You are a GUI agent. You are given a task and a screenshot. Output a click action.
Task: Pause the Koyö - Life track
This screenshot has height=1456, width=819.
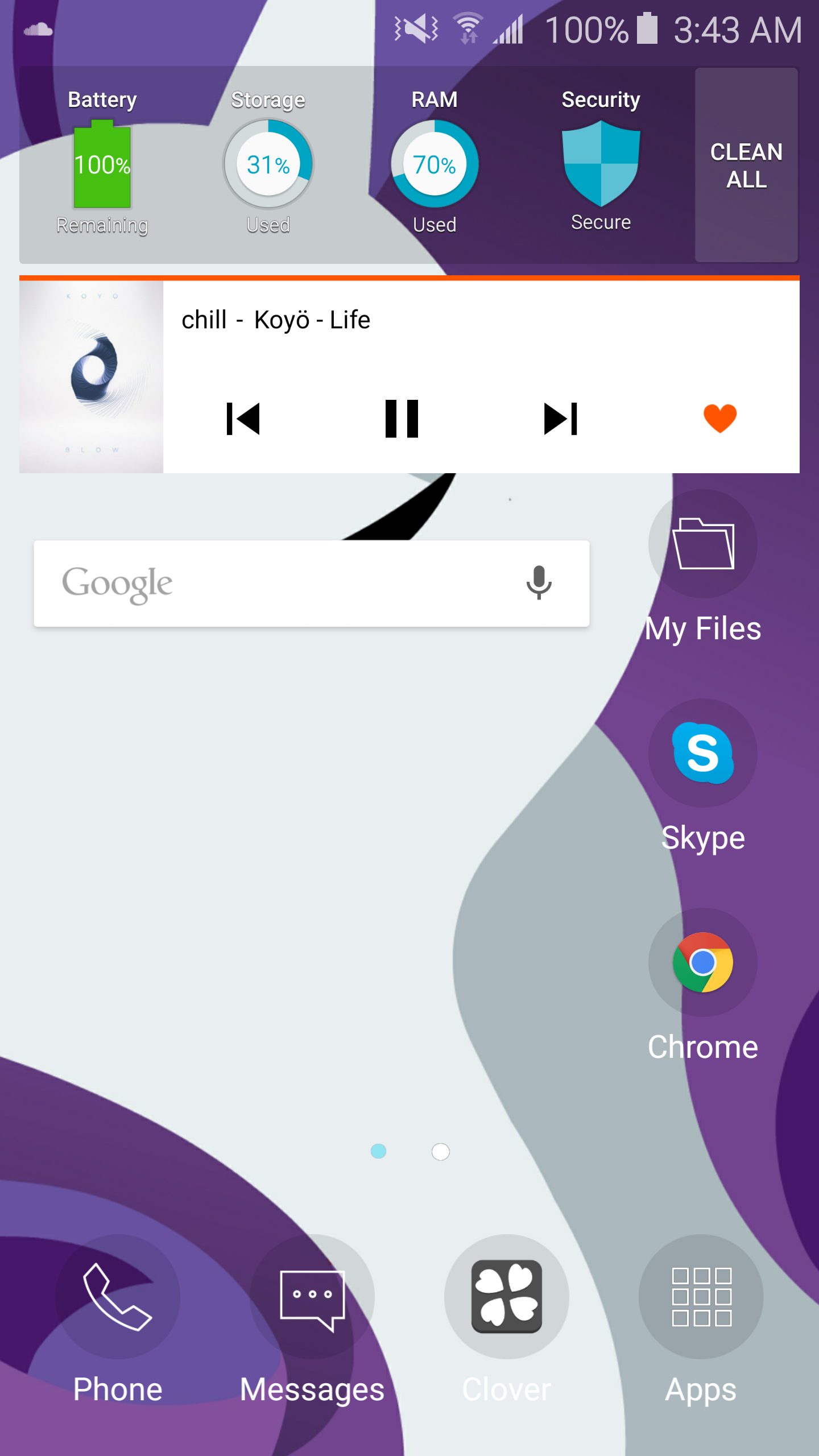tap(402, 419)
